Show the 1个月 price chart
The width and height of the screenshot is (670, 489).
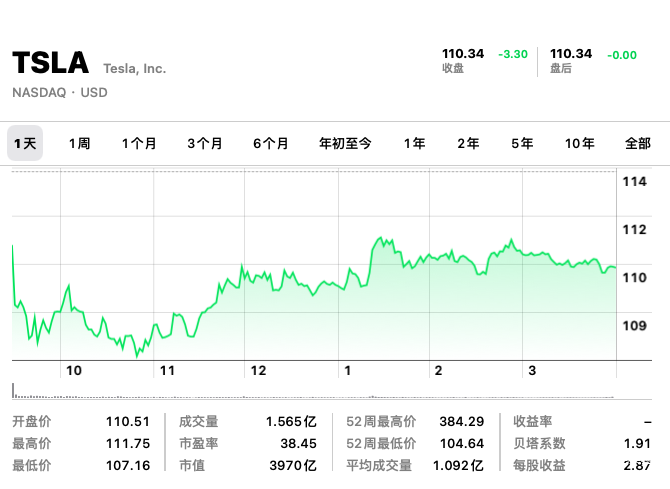point(139,143)
